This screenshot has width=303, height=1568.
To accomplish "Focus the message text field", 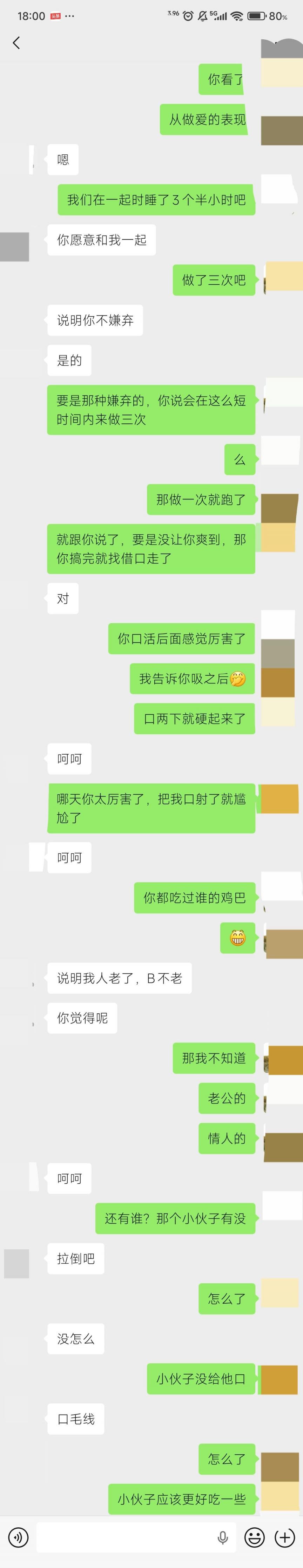I will pos(122,1537).
